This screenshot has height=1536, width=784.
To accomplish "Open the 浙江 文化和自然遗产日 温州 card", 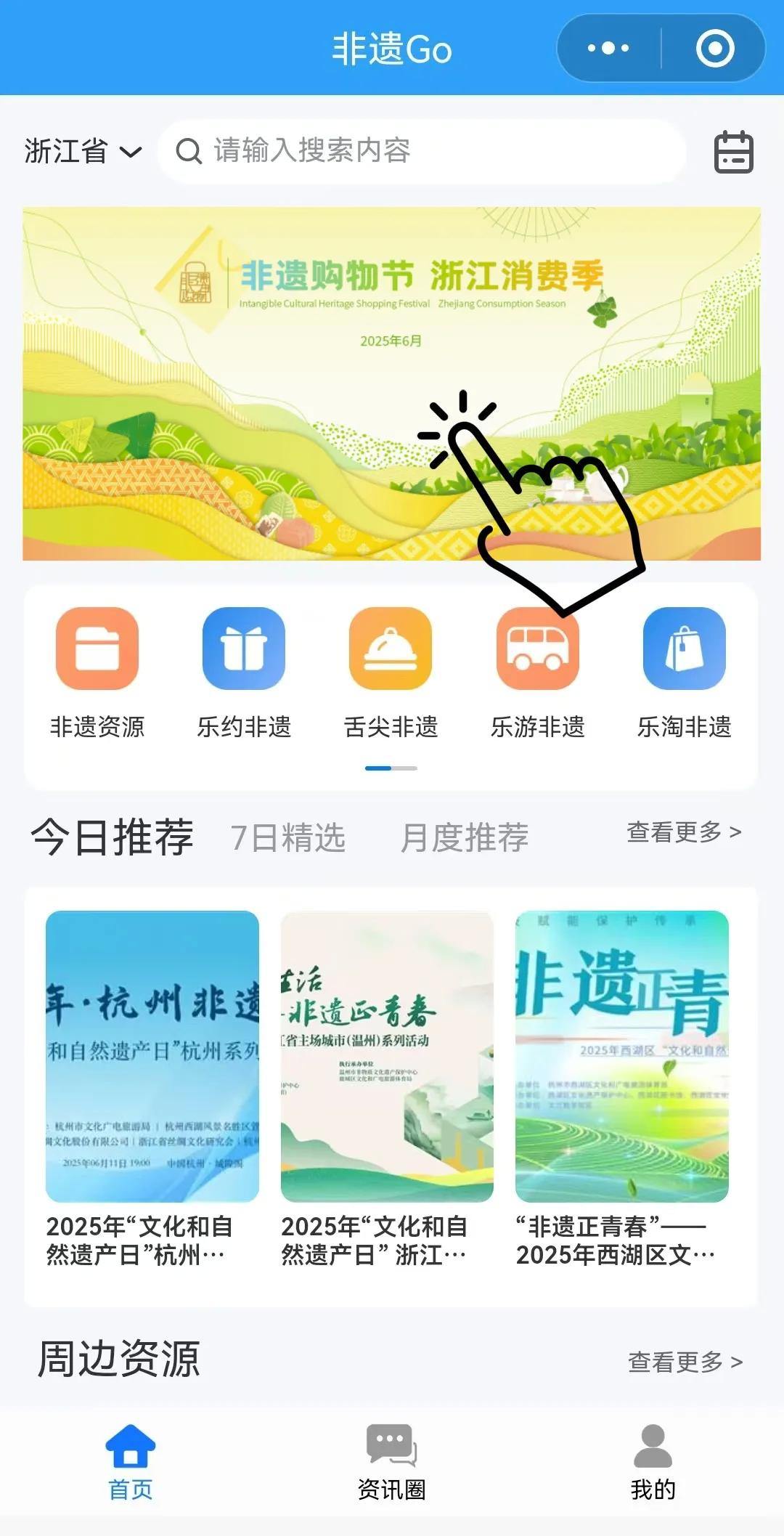I will click(x=387, y=1089).
